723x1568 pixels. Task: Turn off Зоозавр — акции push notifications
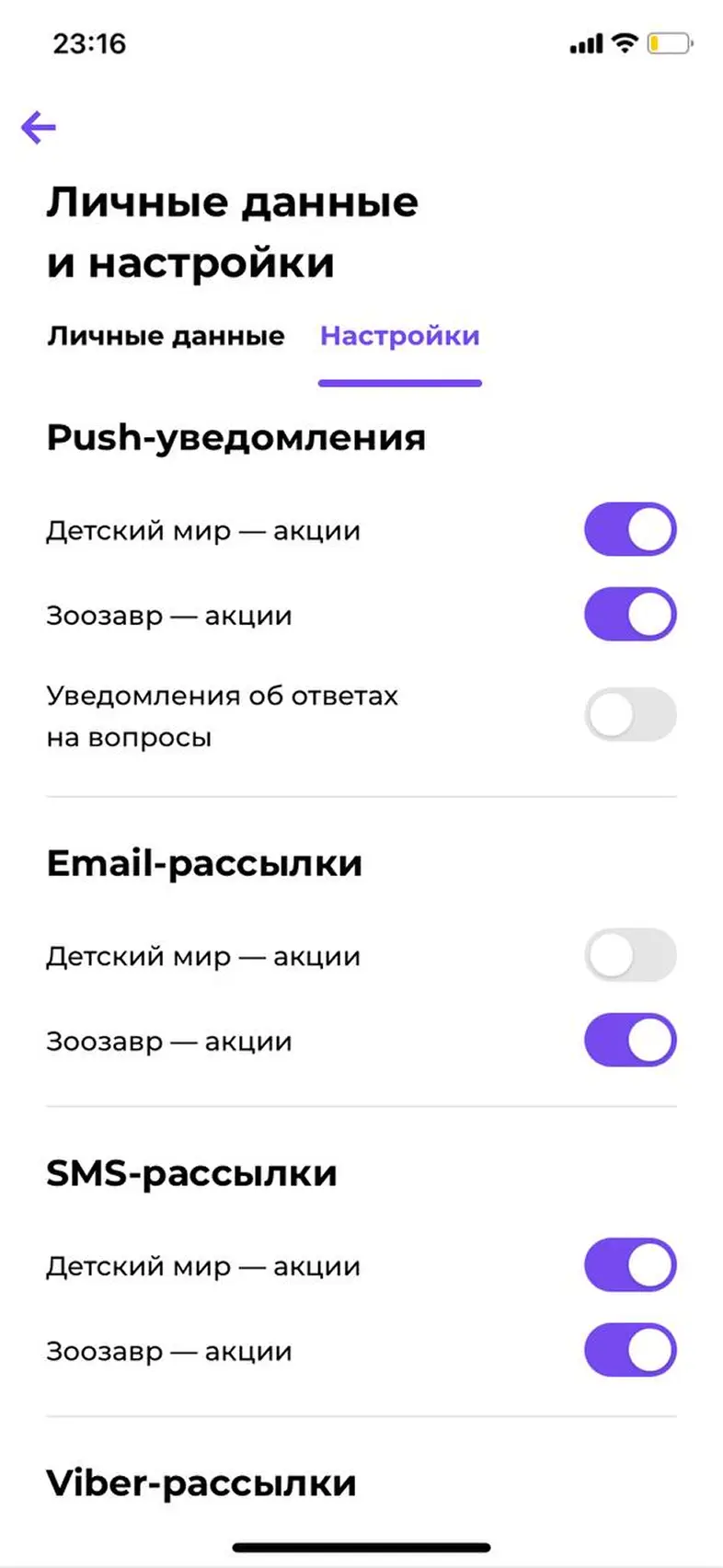point(630,615)
